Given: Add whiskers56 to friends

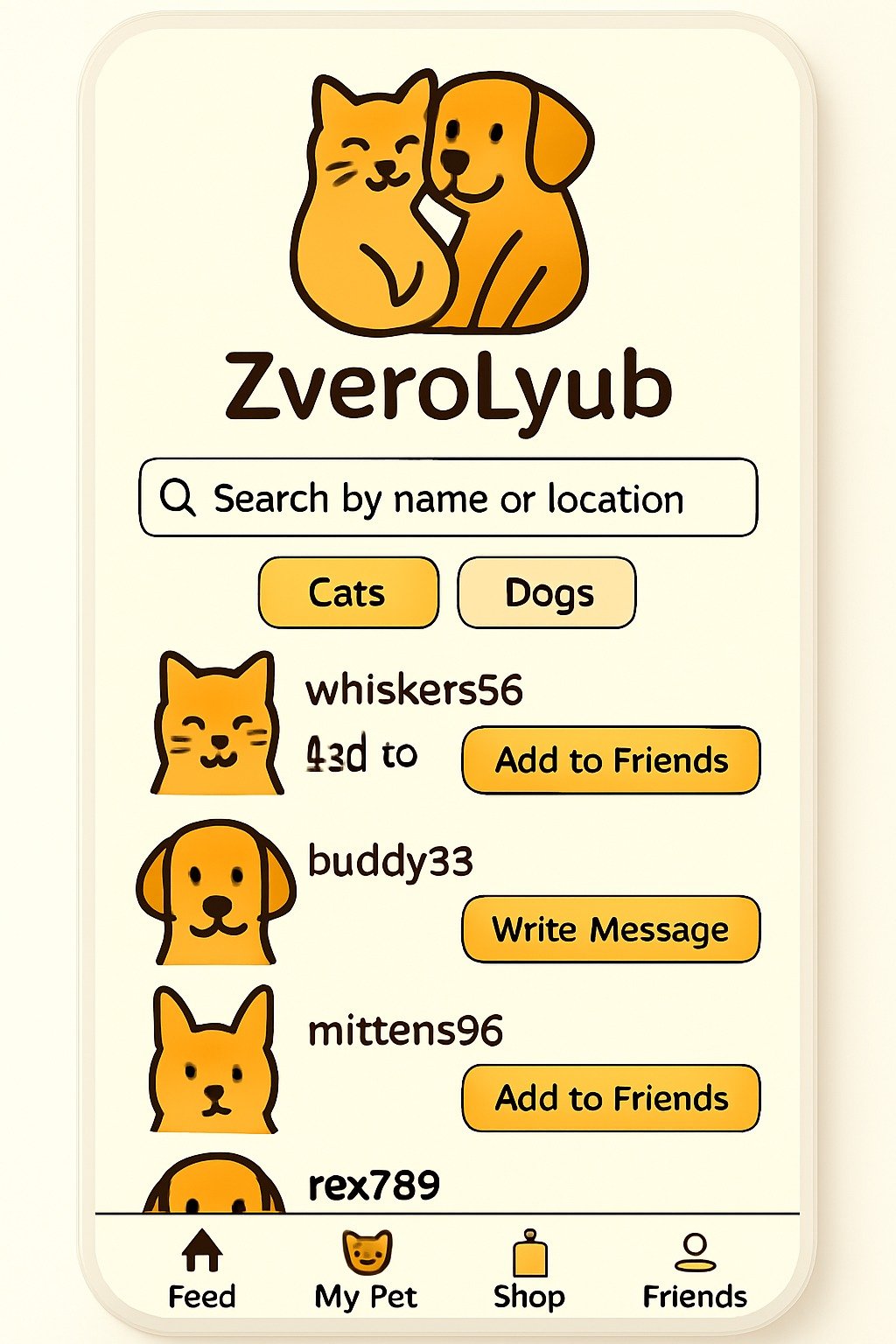Looking at the screenshot, I should tap(611, 759).
